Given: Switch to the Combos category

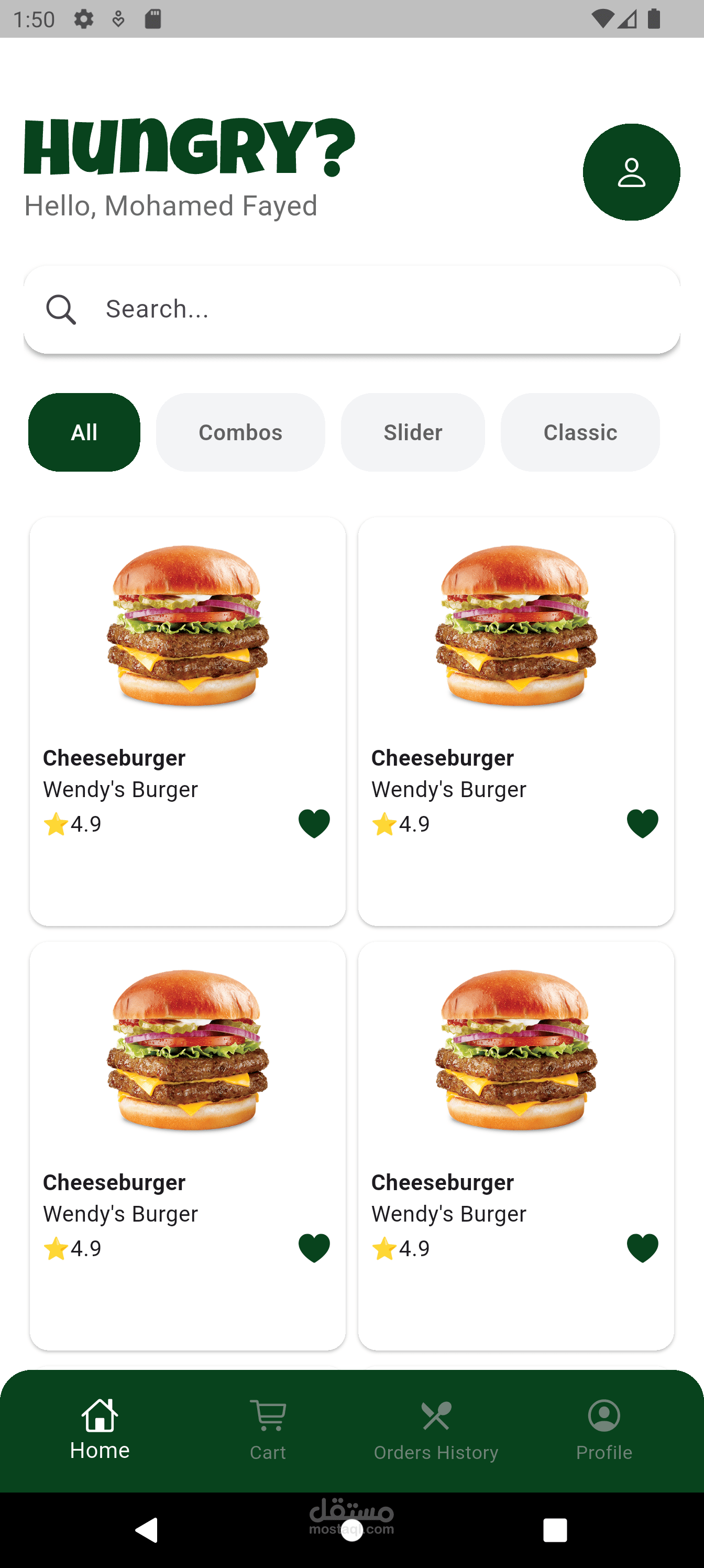Looking at the screenshot, I should tap(240, 432).
